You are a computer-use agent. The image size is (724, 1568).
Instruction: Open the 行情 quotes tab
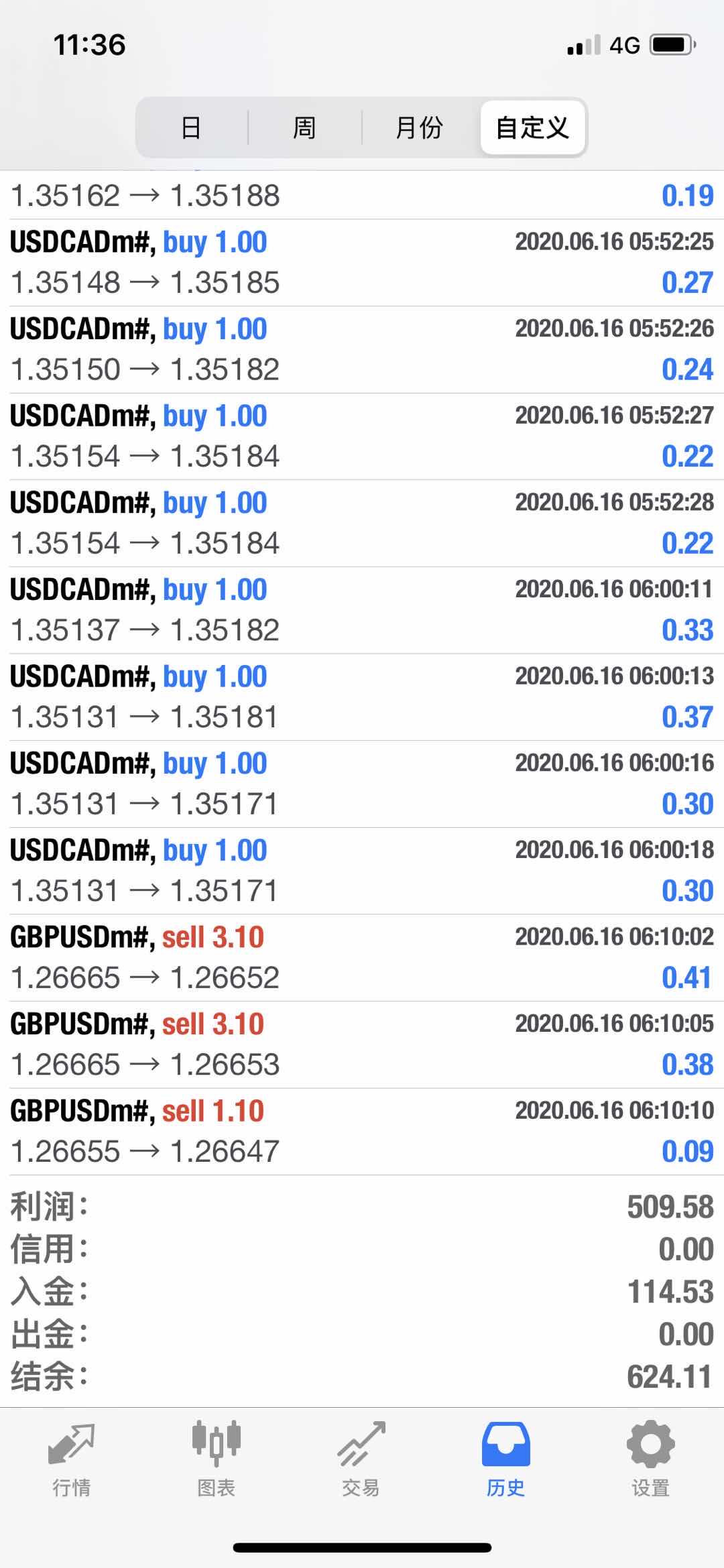coord(72,1459)
